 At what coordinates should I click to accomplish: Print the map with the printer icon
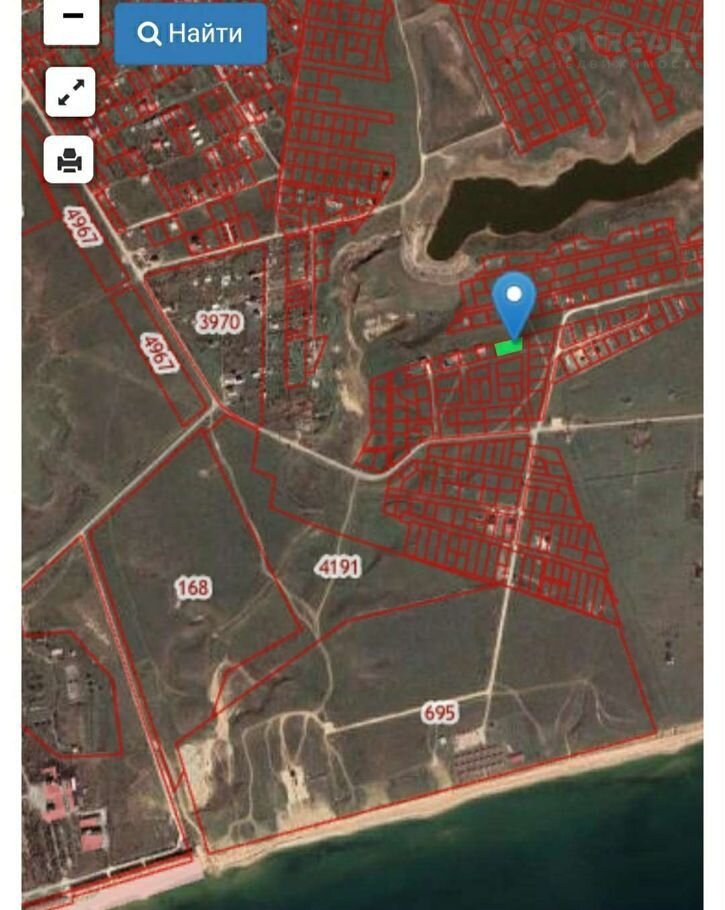click(x=70, y=160)
